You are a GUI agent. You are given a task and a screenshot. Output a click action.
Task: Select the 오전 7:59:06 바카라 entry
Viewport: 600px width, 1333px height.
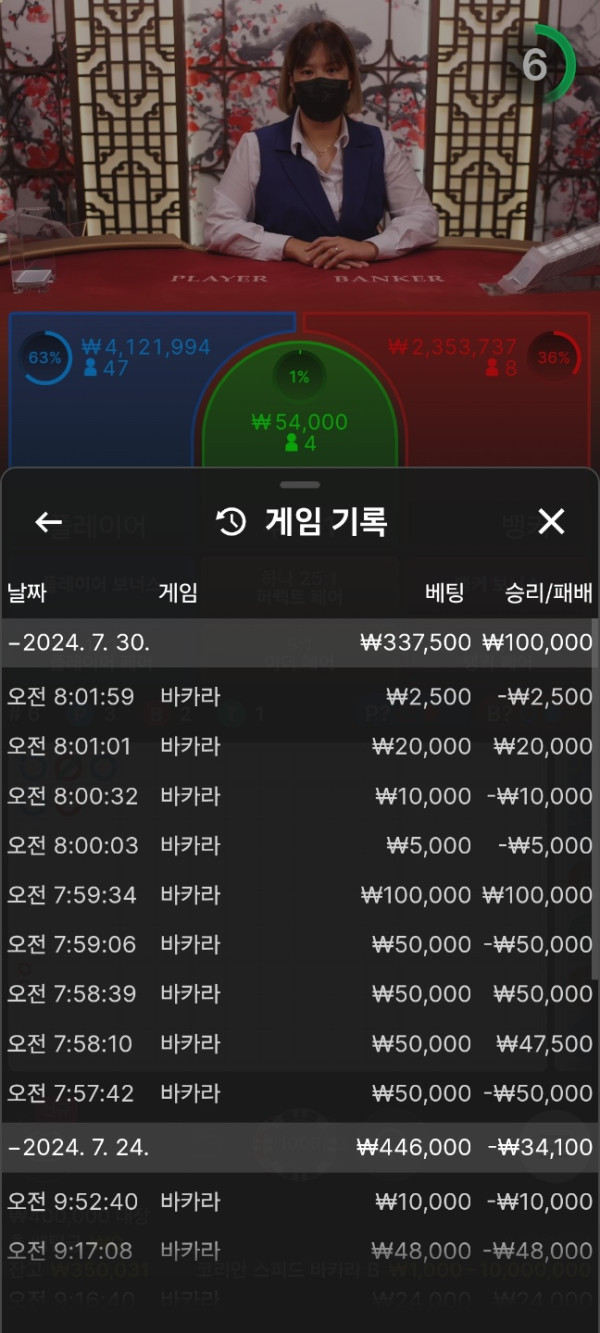pyautogui.click(x=298, y=945)
